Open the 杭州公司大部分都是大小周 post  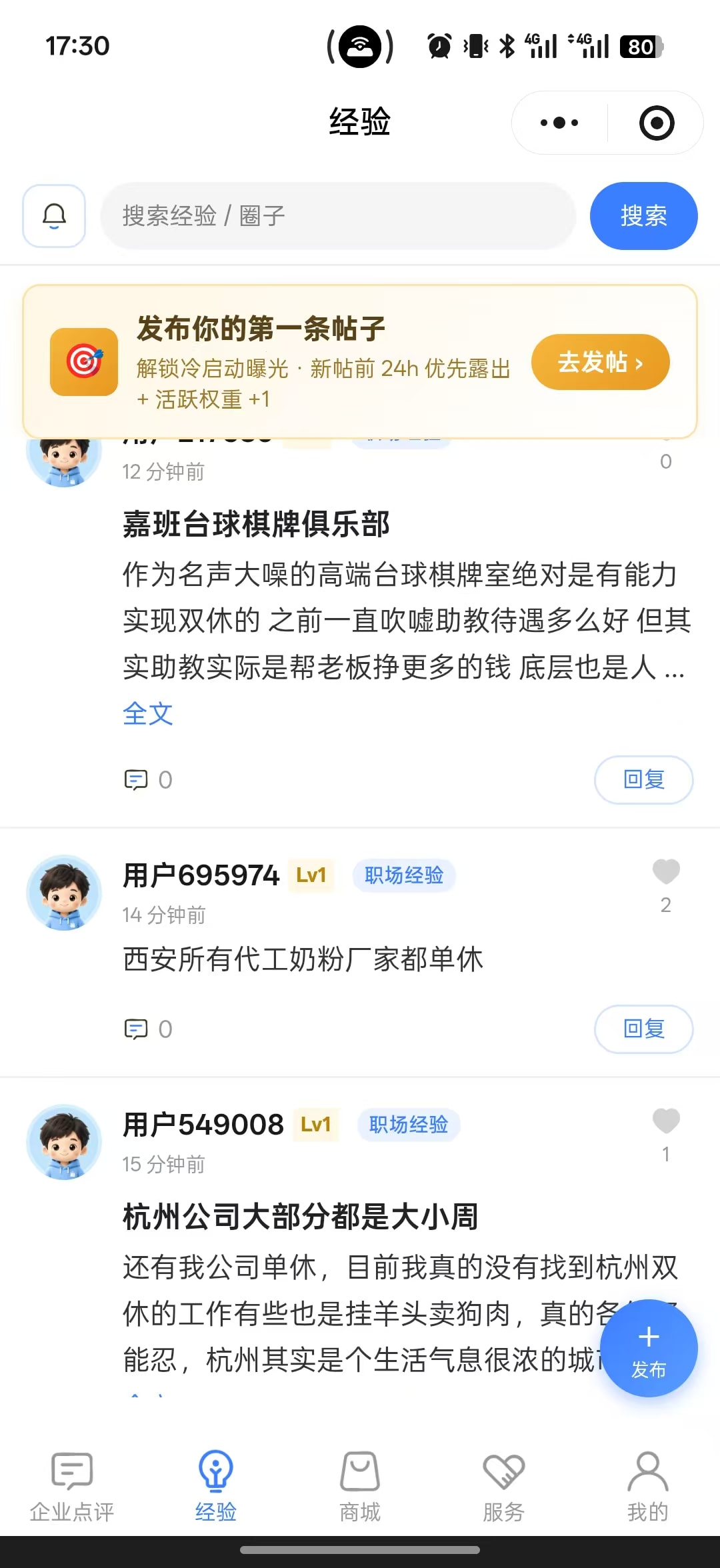[301, 1217]
